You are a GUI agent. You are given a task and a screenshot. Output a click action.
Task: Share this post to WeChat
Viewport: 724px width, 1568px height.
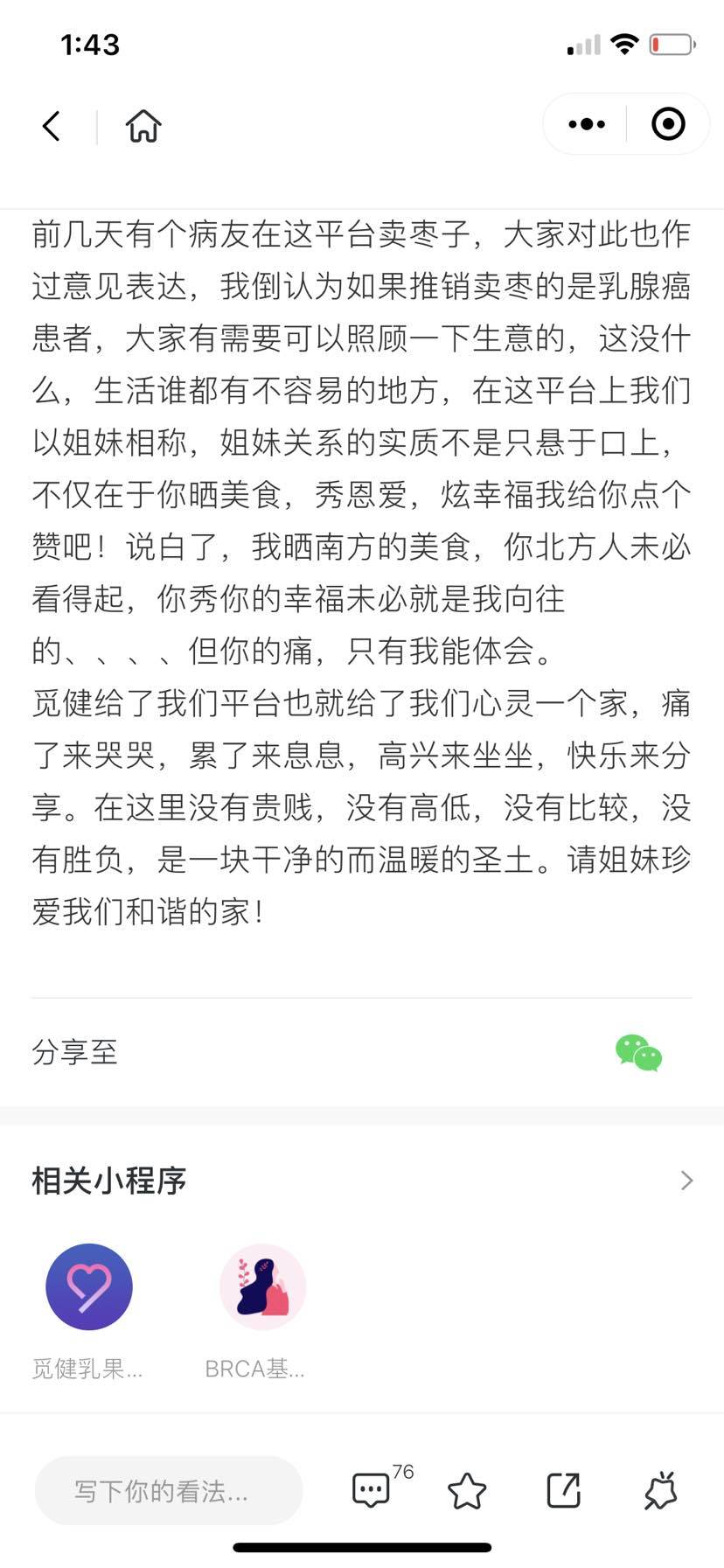(638, 1052)
